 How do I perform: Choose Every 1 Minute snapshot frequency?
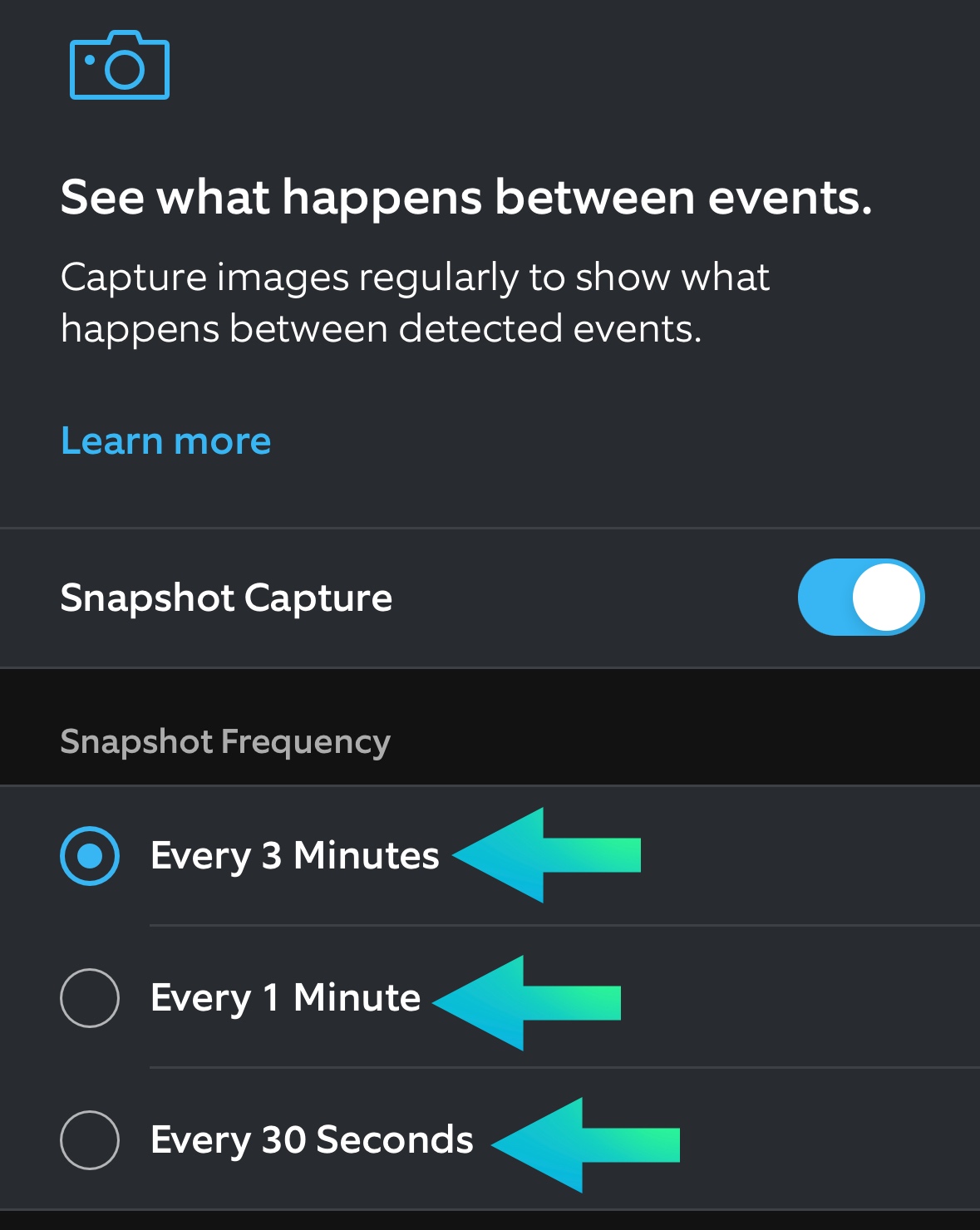pyautogui.click(x=90, y=997)
